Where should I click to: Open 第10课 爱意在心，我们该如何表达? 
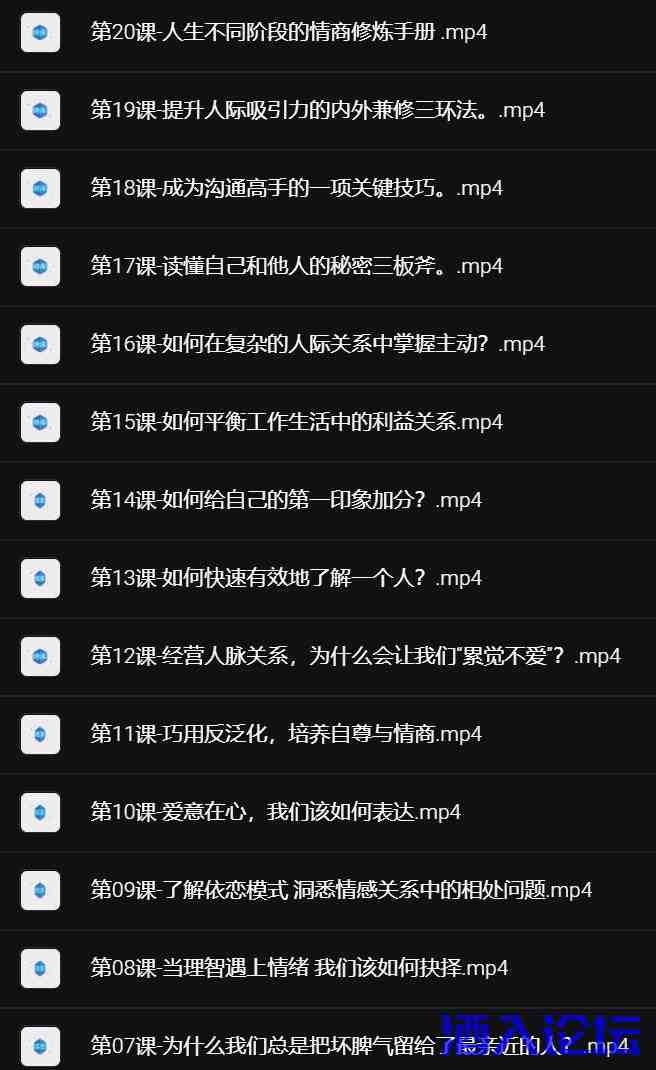coord(275,812)
